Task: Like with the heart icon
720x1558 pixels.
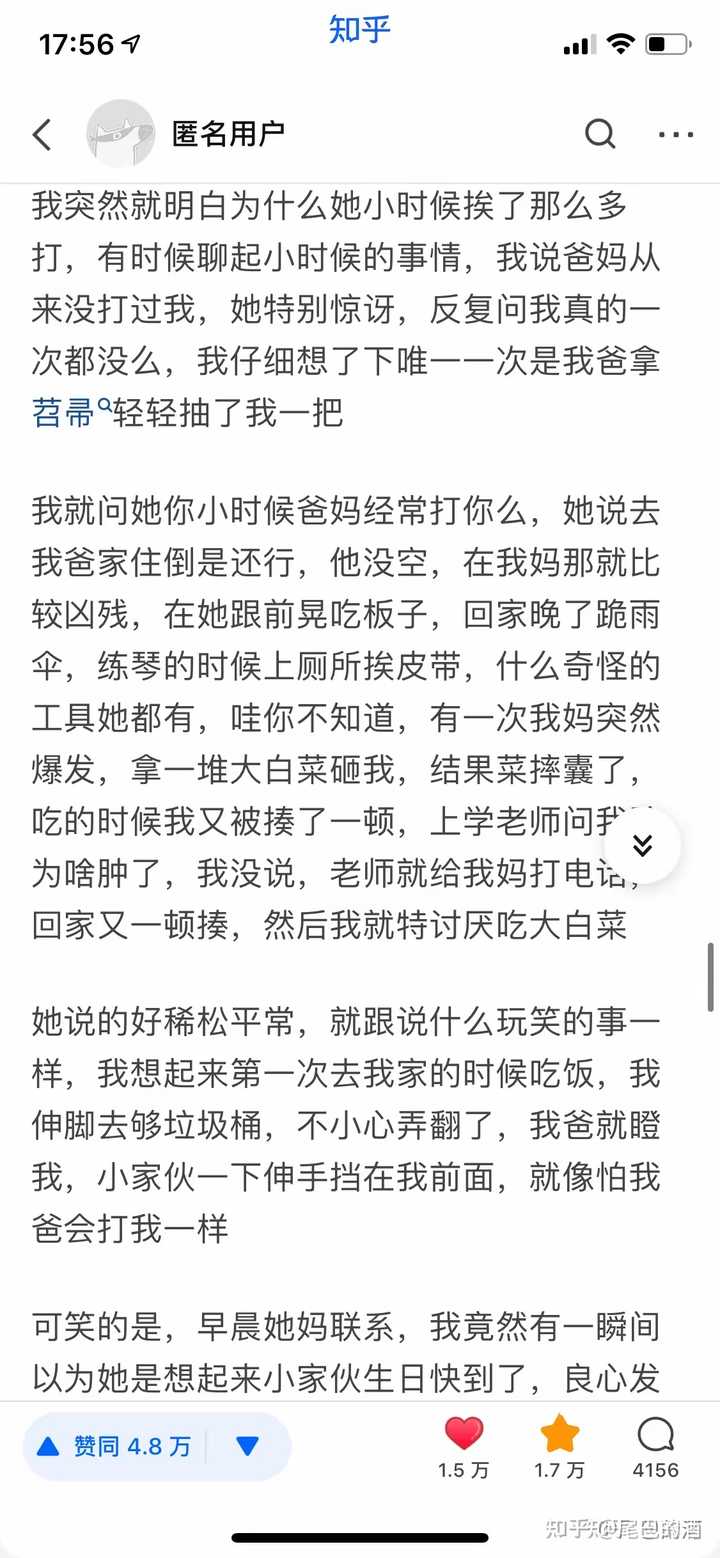Action: click(x=463, y=1446)
